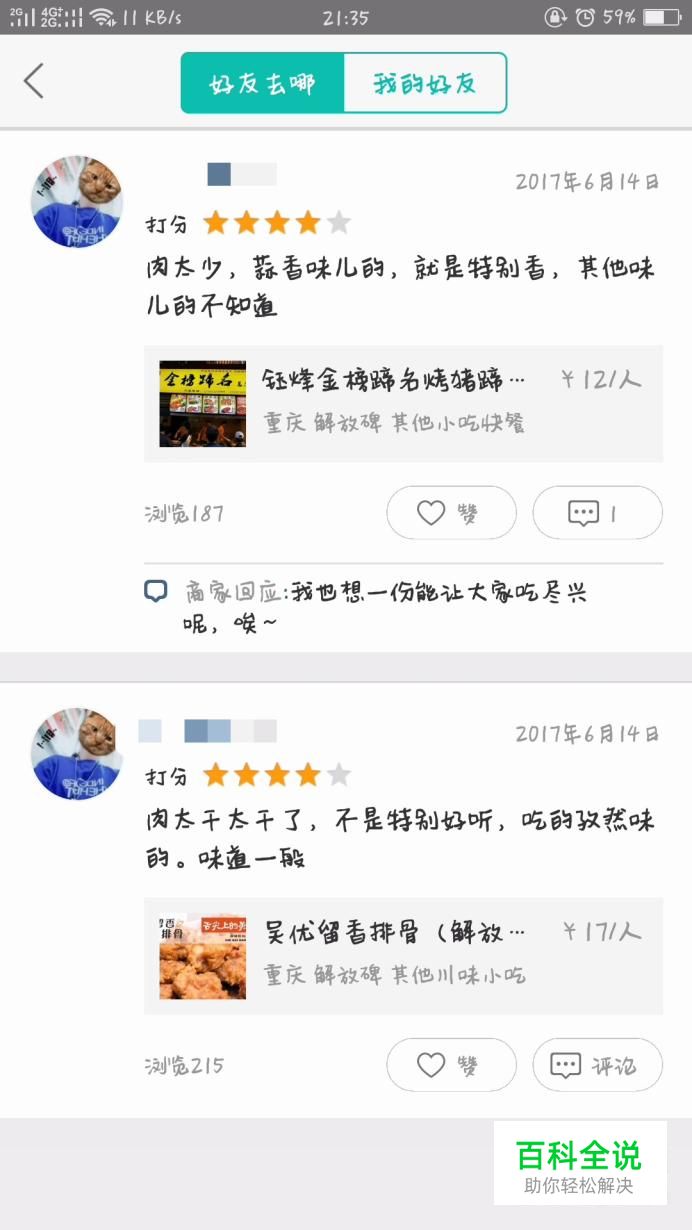Tap 评论 under the 排骨 review
The image size is (692, 1230).
point(597,1065)
